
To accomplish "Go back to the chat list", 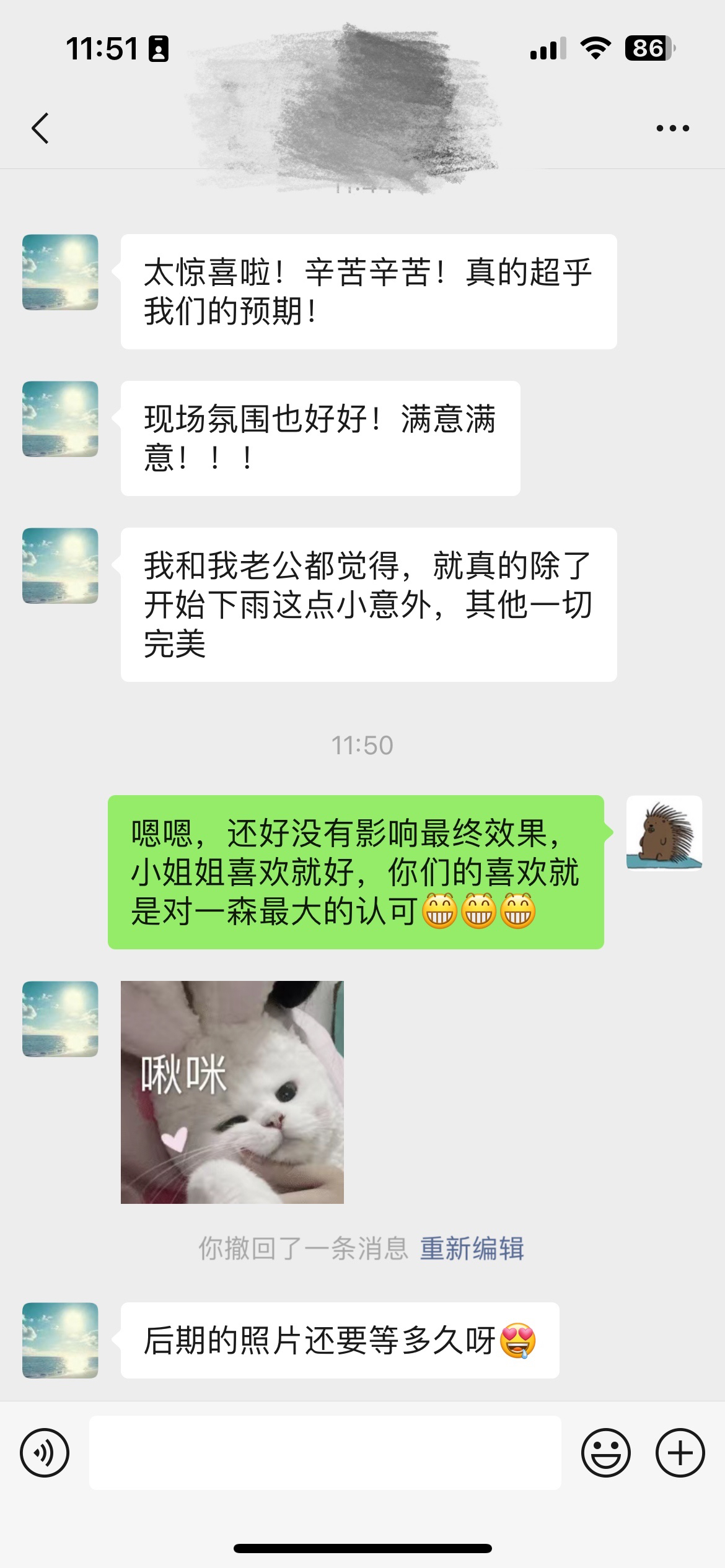I will [x=40, y=128].
